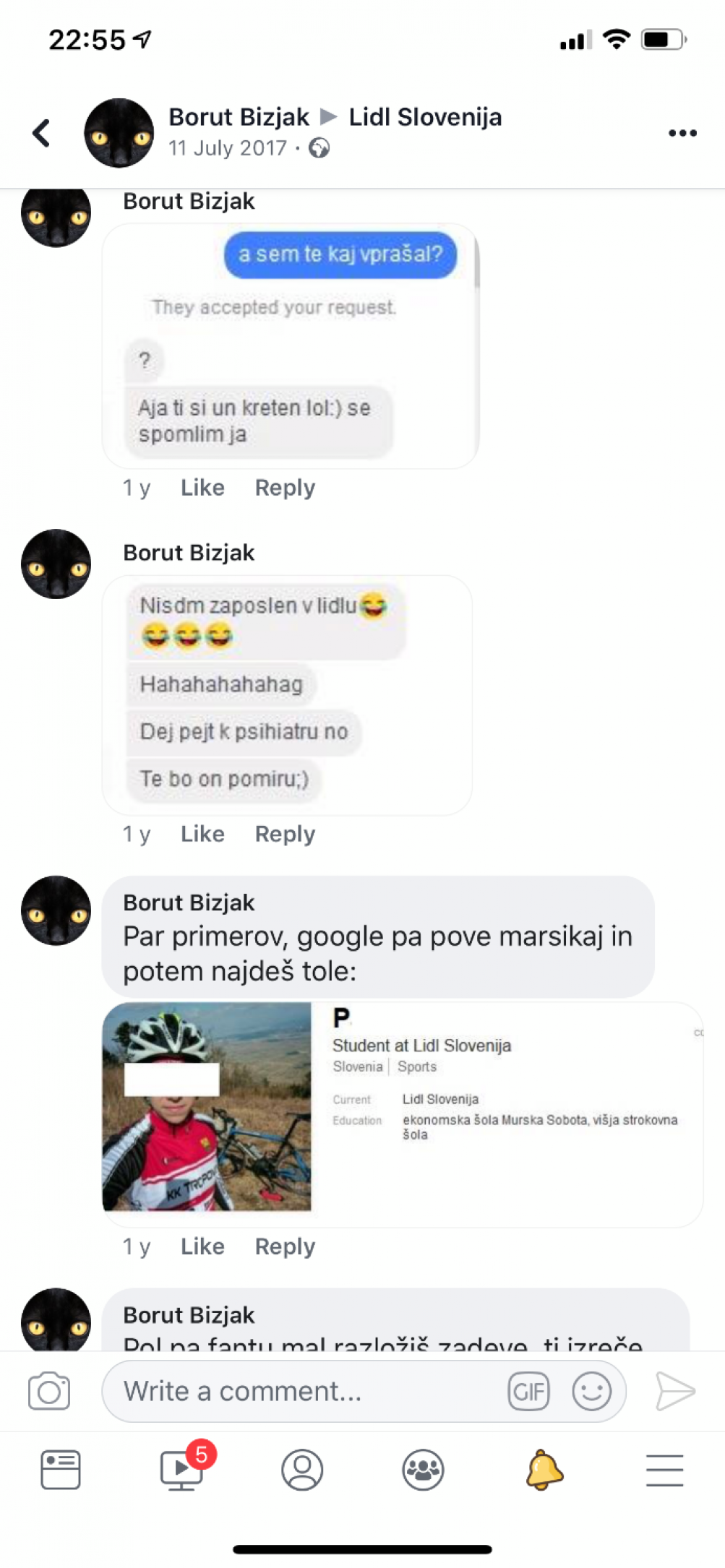725x1568 pixels.
Task: Open the chat screenshot with "Dej pejt k psihiatru"
Action: tap(287, 695)
